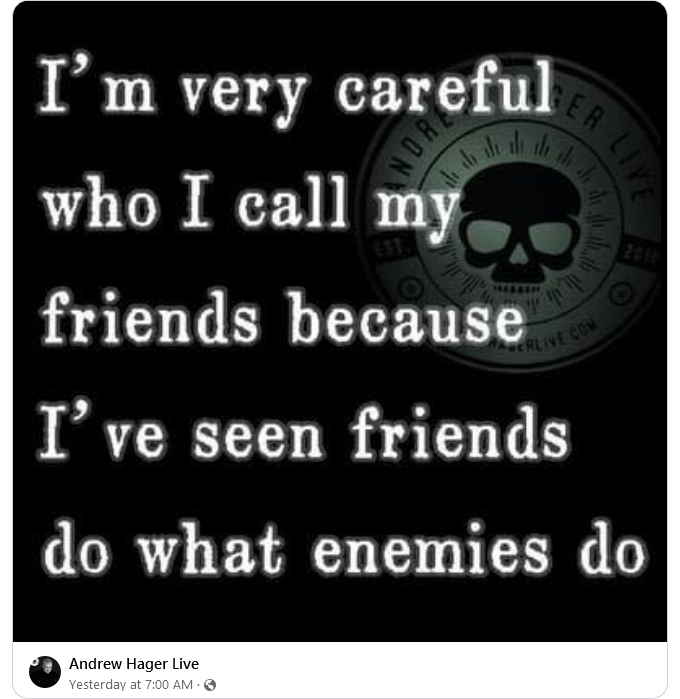Viewport: 680px width, 699px height.
Task: Tap the Andrew Hager Live profile picture
Action: 45,671
